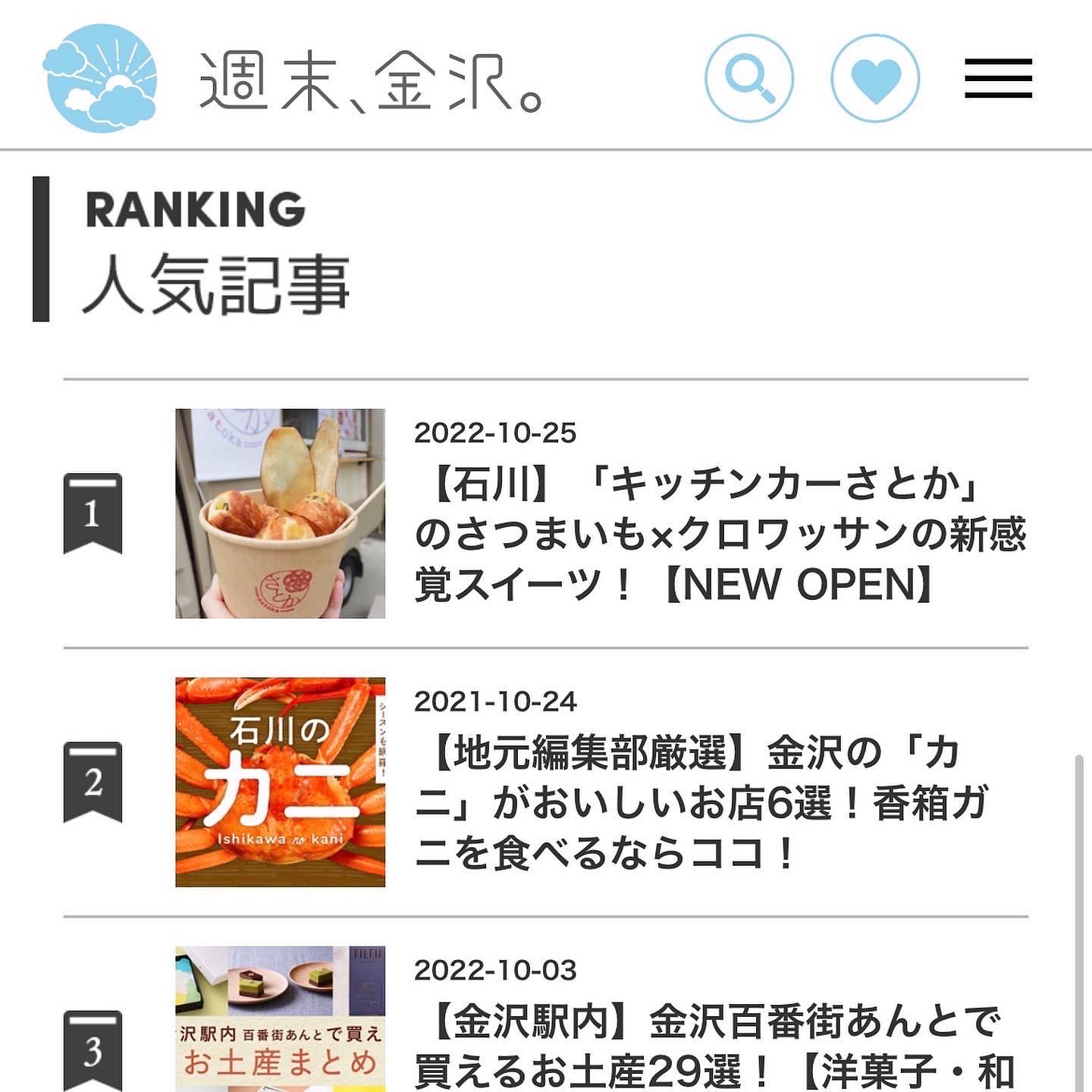This screenshot has width=1092, height=1092.
Task: Open the search magnifier icon
Action: (749, 78)
